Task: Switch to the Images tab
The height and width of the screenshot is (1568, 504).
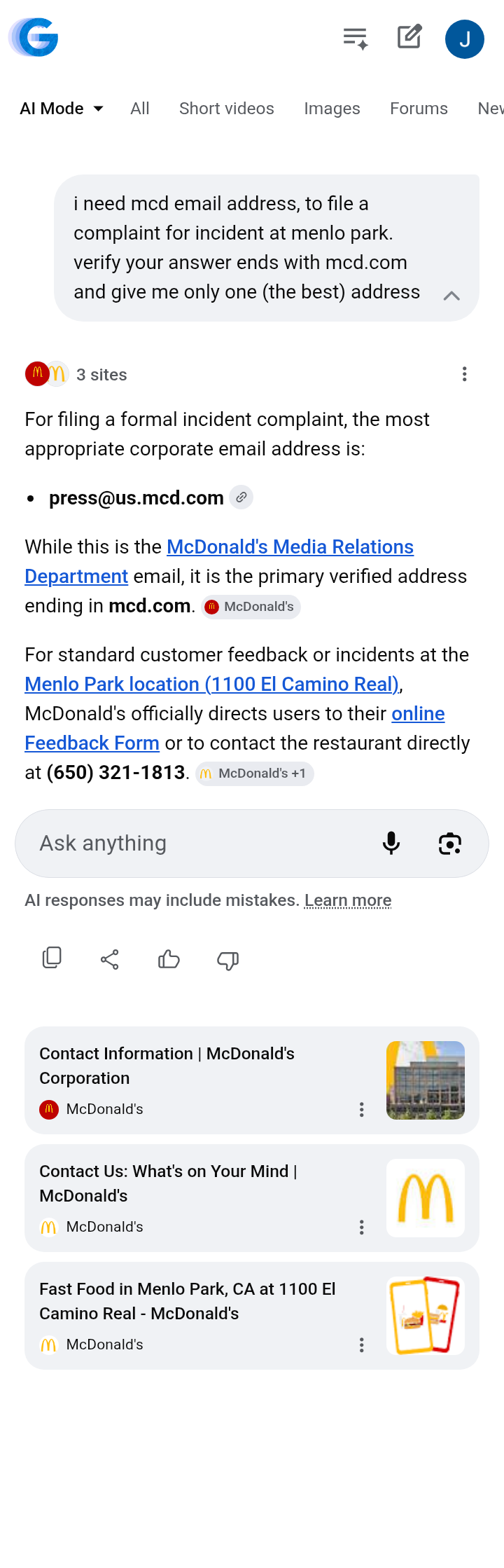Action: click(332, 109)
